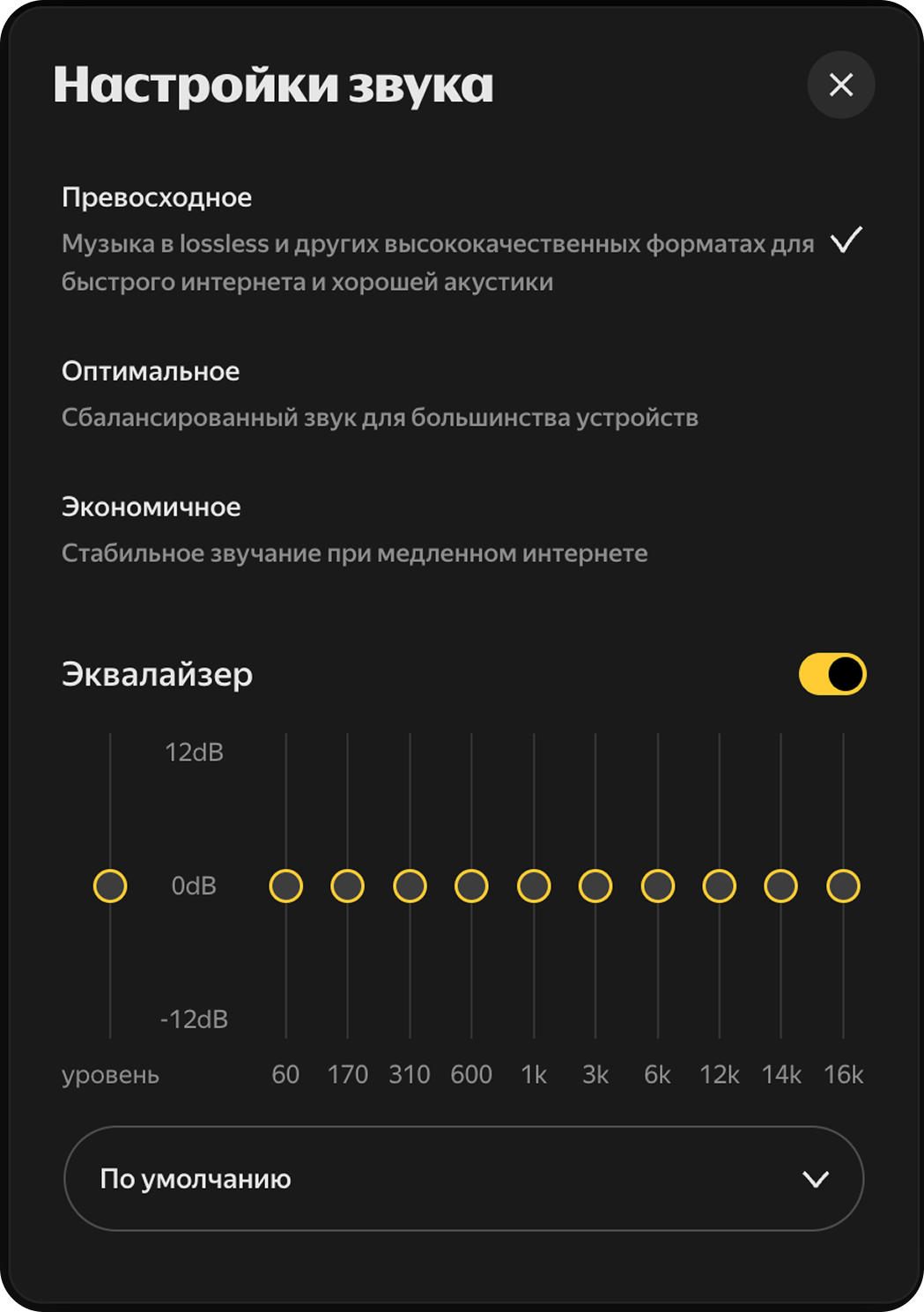The image size is (924, 1312).
Task: Turn off the Эквалайзер toggle
Action: click(832, 674)
